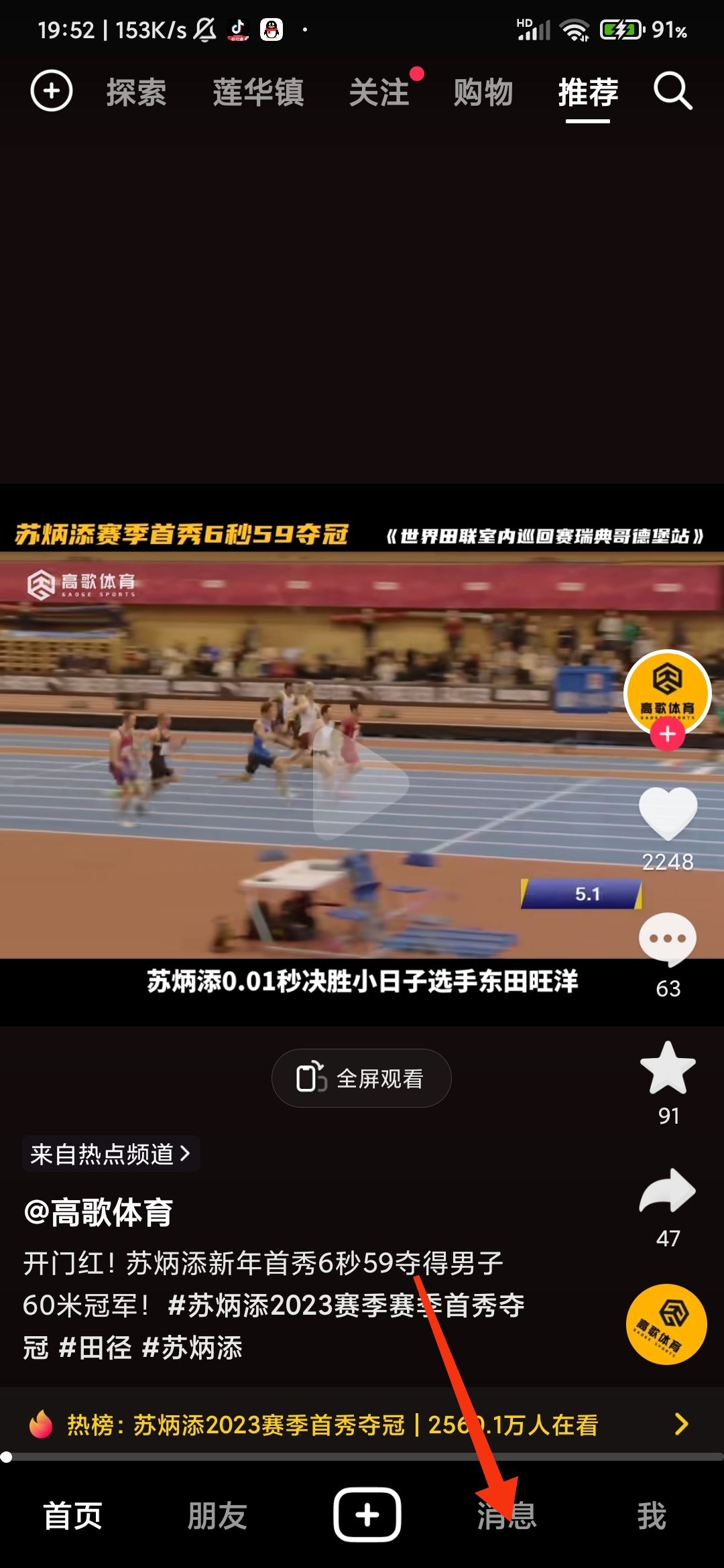Screen dimensions: 724x1568
Task: Open the @高歌体育 profile name
Action: (99, 1213)
